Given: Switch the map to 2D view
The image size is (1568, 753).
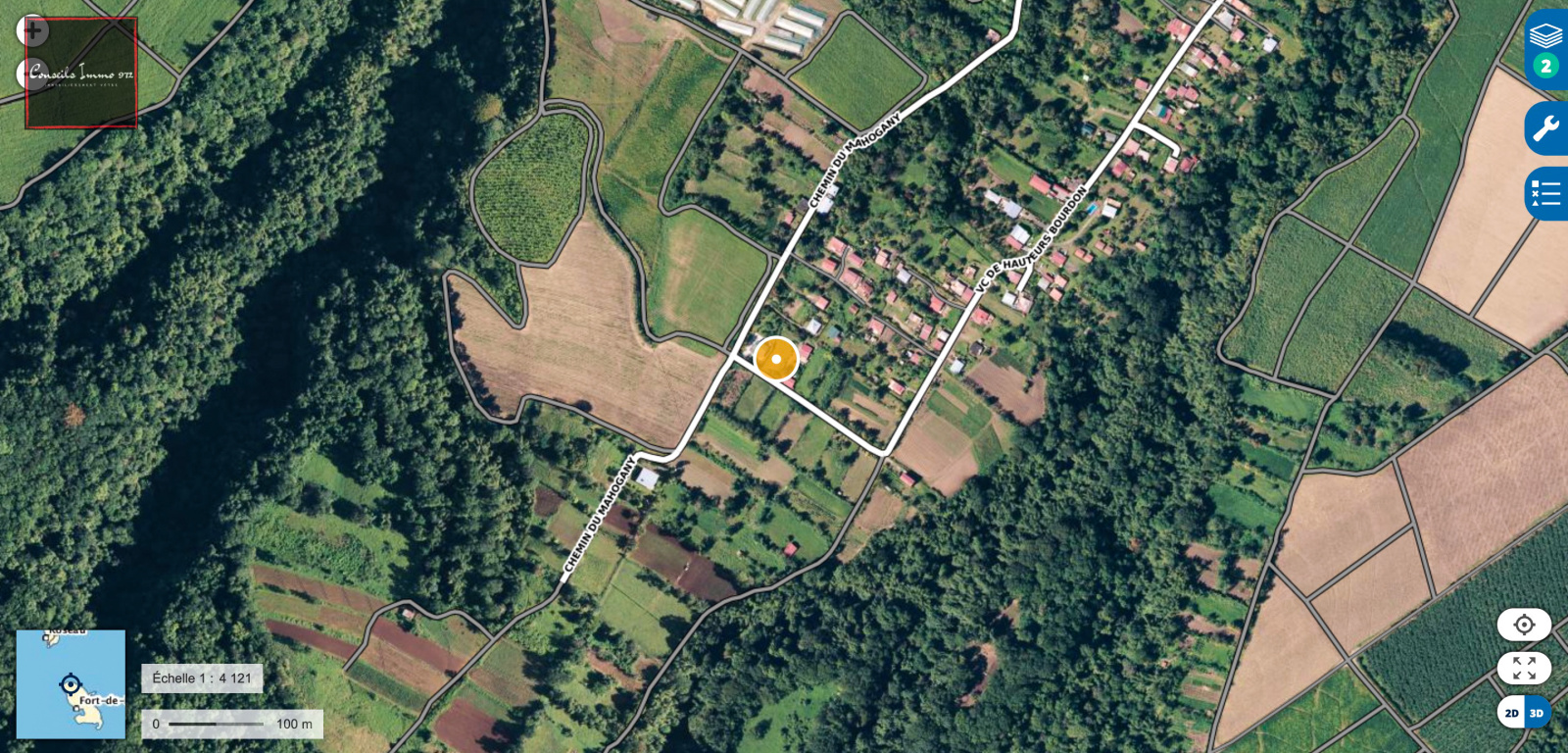Looking at the screenshot, I should click(1511, 713).
